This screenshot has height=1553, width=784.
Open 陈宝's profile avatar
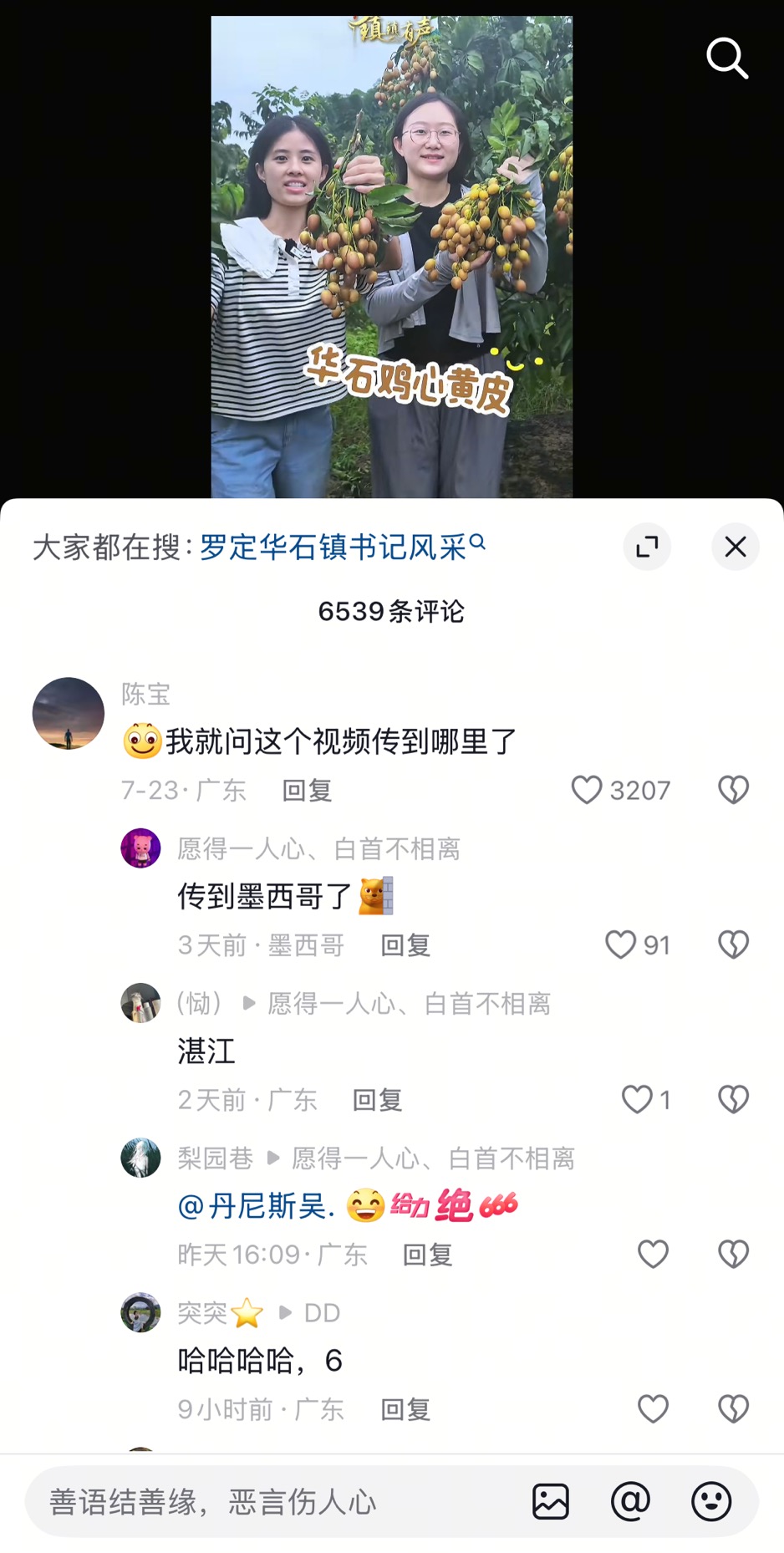click(x=69, y=713)
